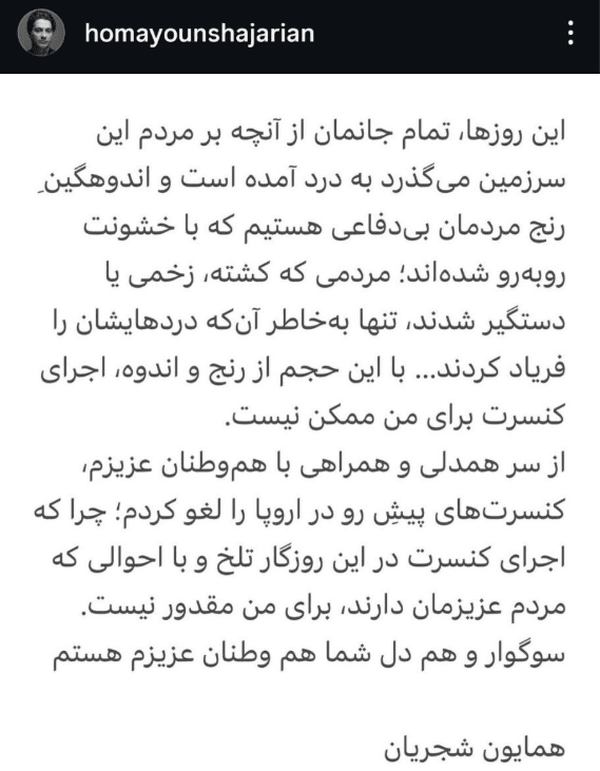Open homayounshajarian's profile picture
This screenshot has width=600, height=771.
pos(41,32)
